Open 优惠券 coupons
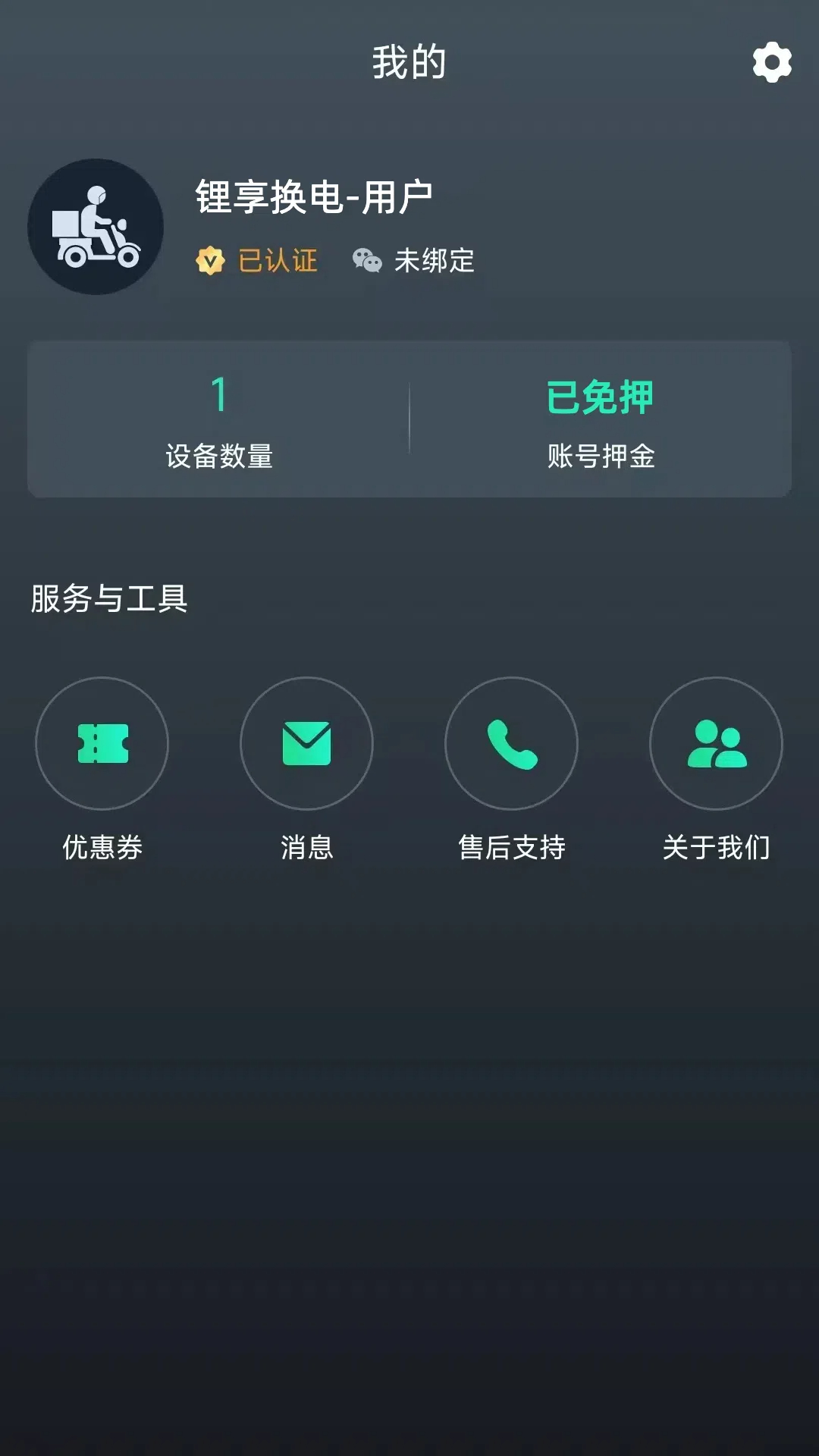This screenshot has width=819, height=1456. (102, 743)
